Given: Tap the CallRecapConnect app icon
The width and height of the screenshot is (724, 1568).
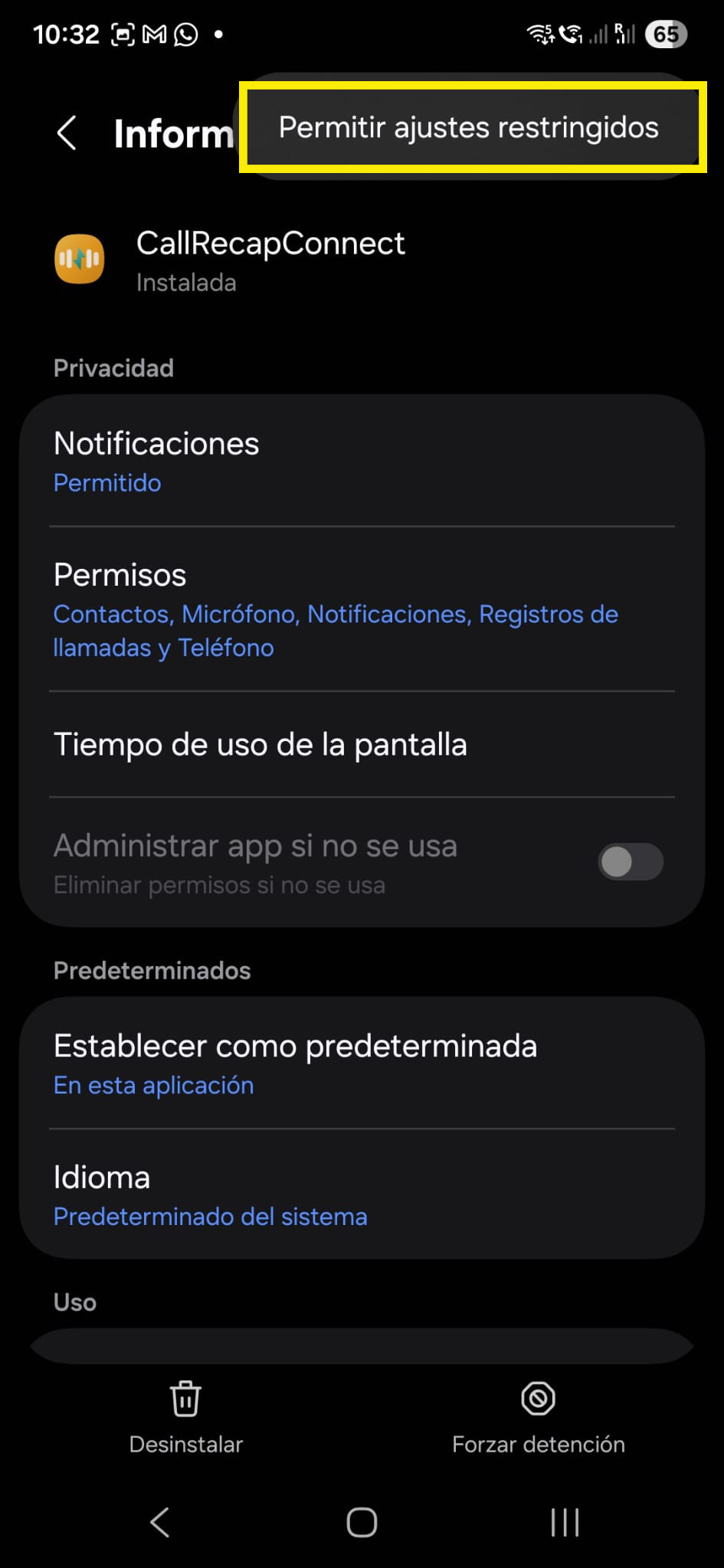Looking at the screenshot, I should click(79, 260).
